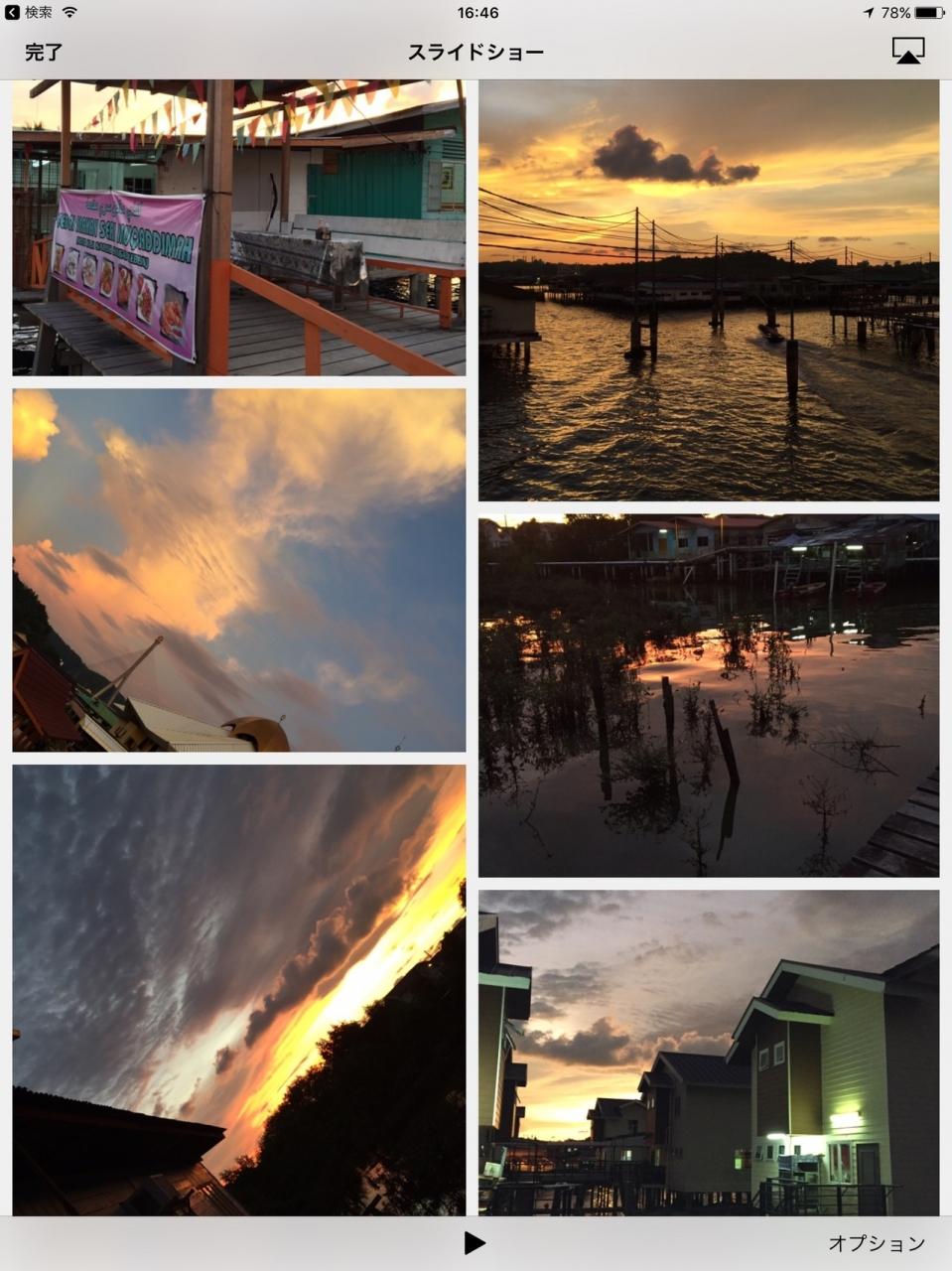Start the slideshow with the play button
This screenshot has width=952, height=1271.
click(x=475, y=1242)
